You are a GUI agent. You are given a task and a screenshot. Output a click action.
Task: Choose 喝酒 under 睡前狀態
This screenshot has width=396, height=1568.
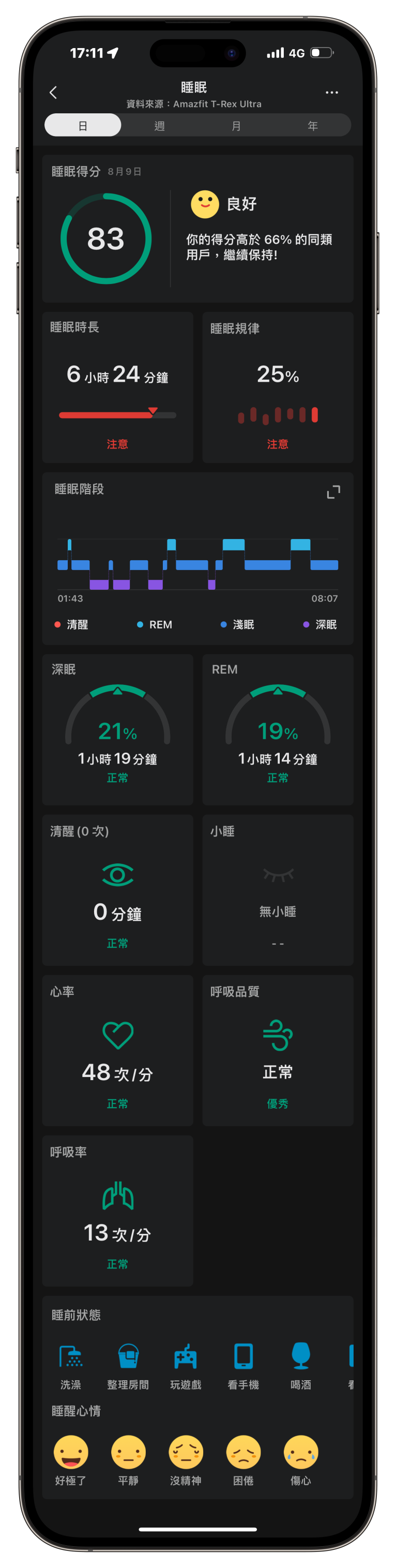[x=300, y=1364]
